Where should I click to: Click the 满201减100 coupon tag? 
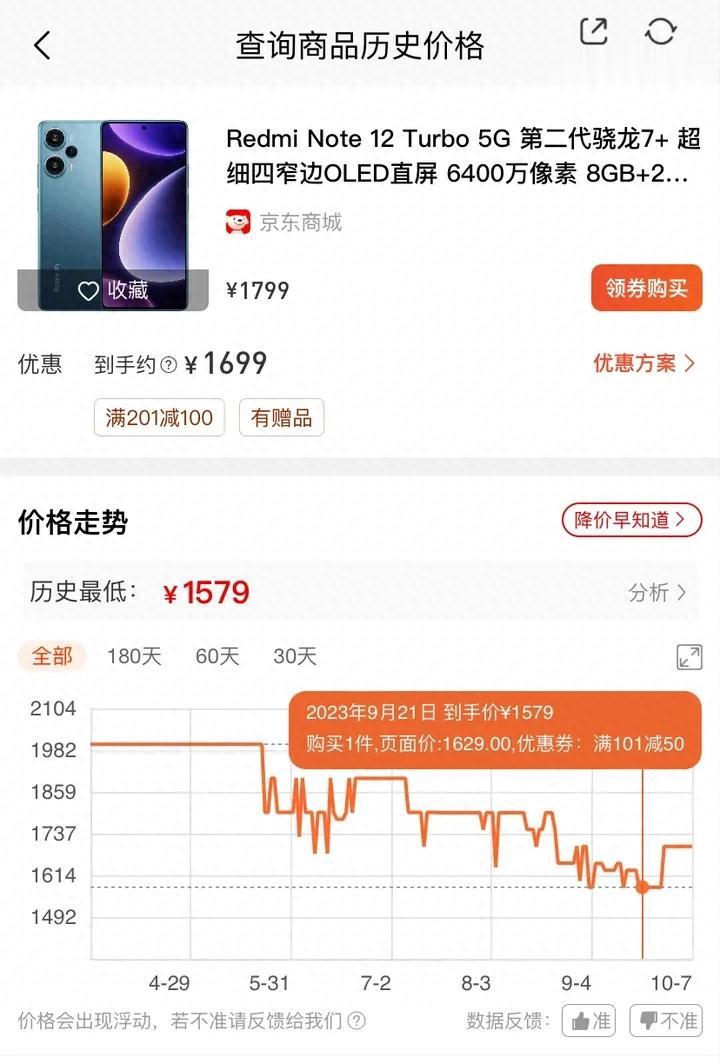click(x=159, y=418)
